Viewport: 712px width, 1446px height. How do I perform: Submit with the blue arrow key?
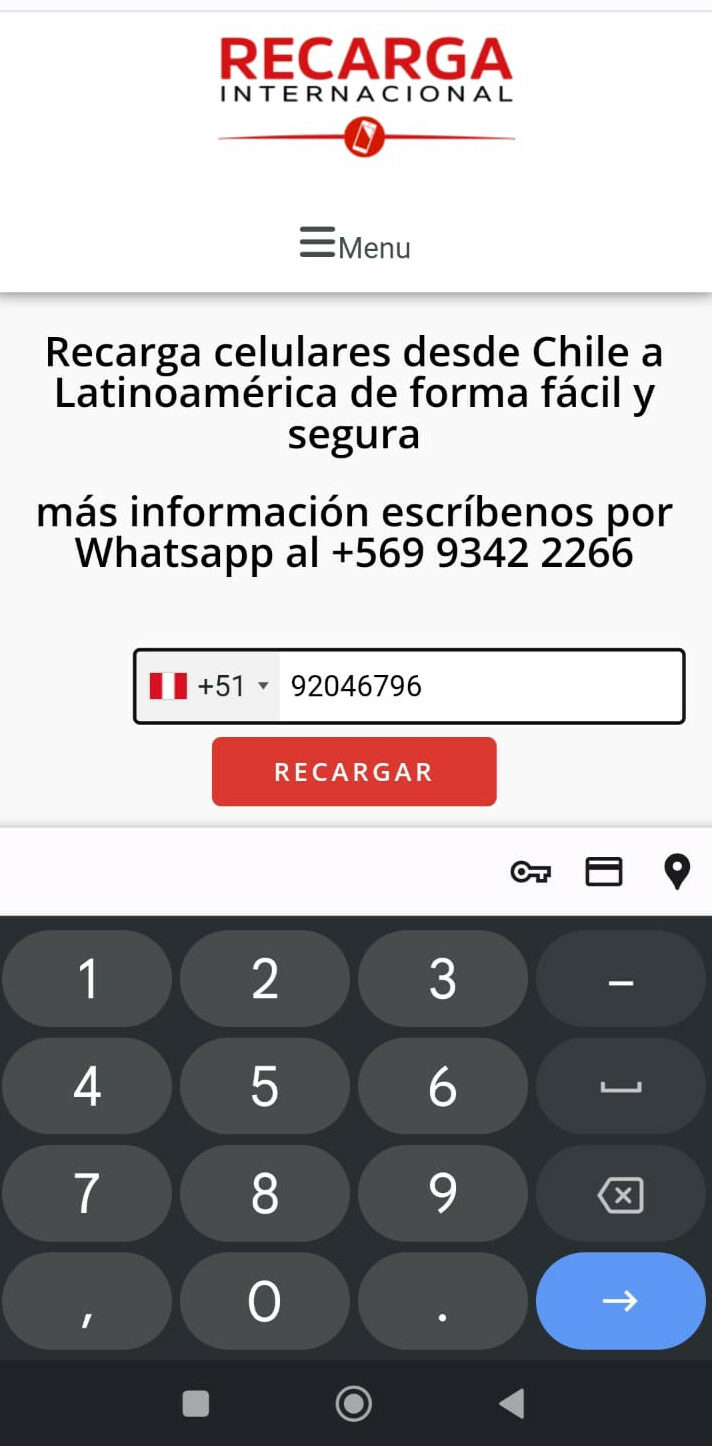620,1300
